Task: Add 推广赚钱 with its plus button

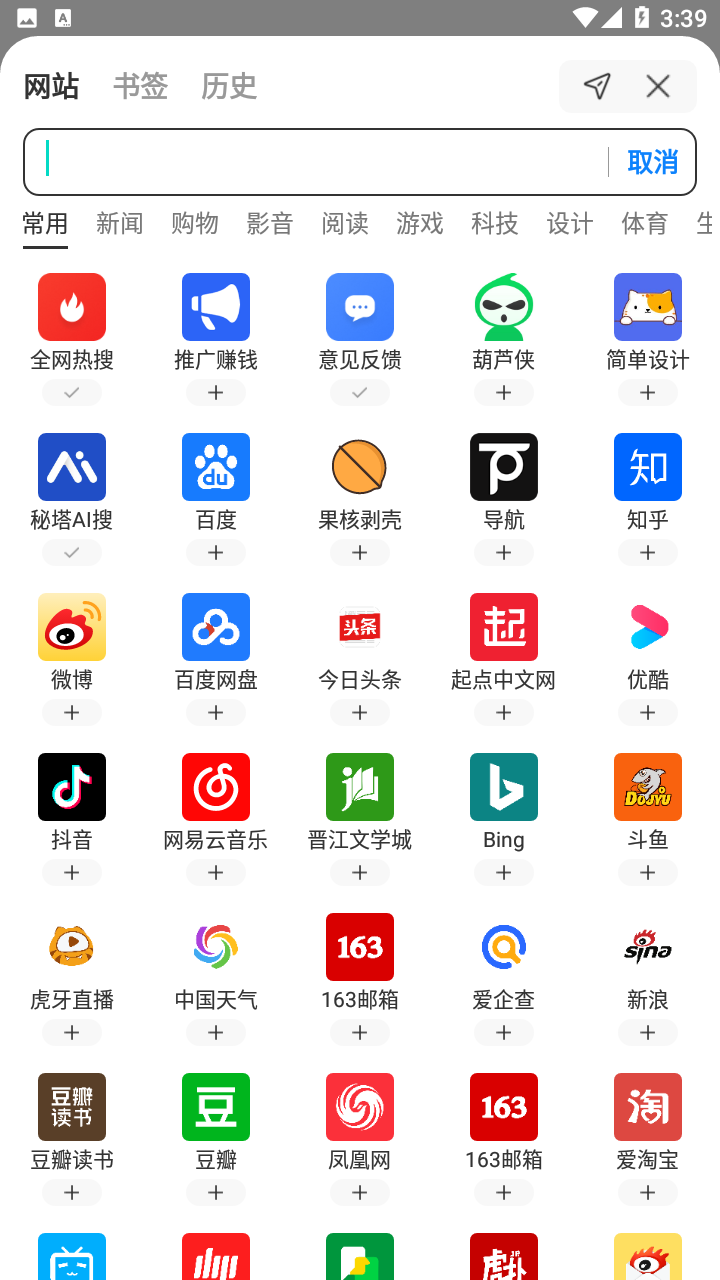Action: click(x=216, y=393)
